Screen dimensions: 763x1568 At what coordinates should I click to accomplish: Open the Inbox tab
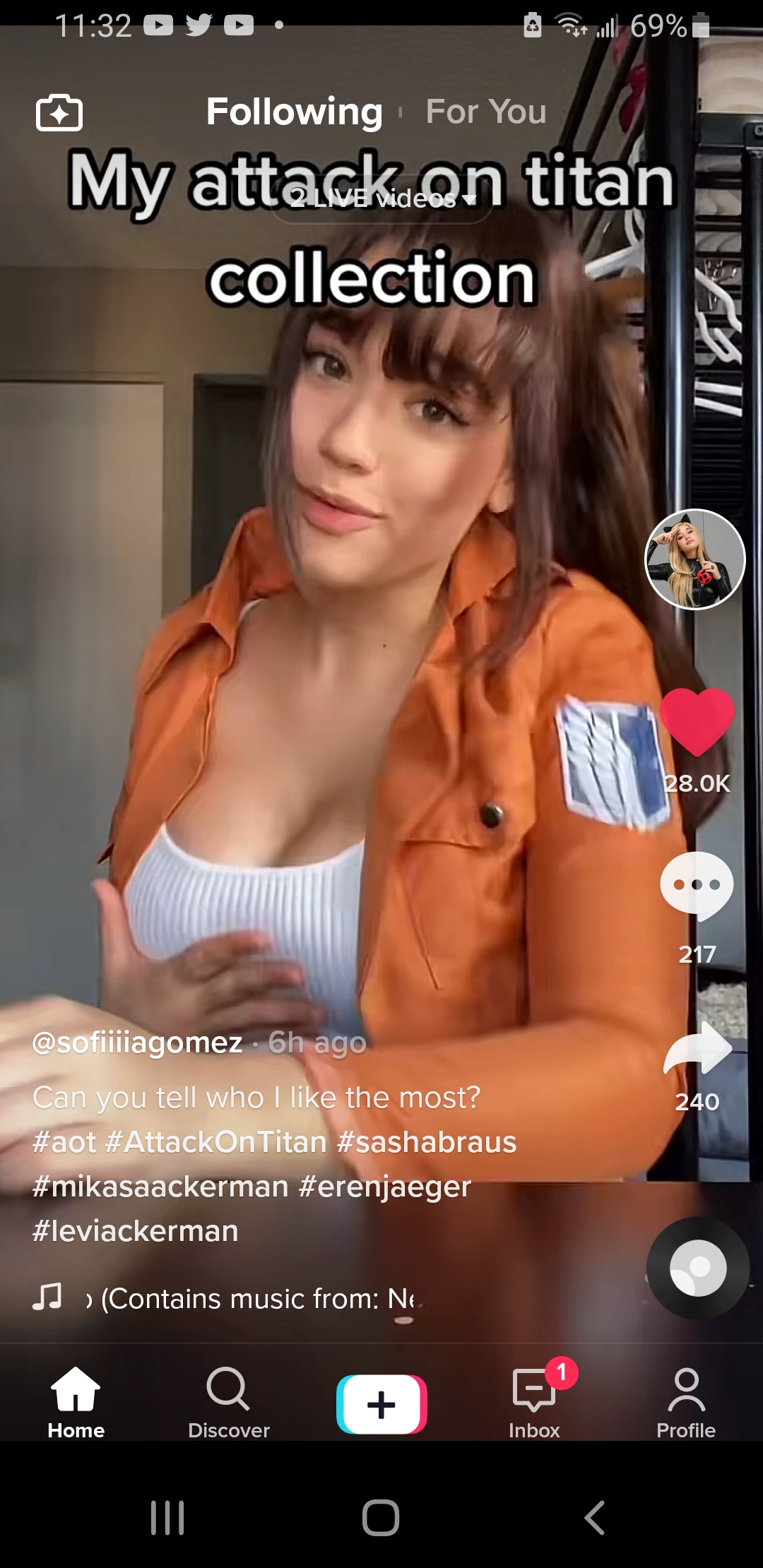point(534,1403)
